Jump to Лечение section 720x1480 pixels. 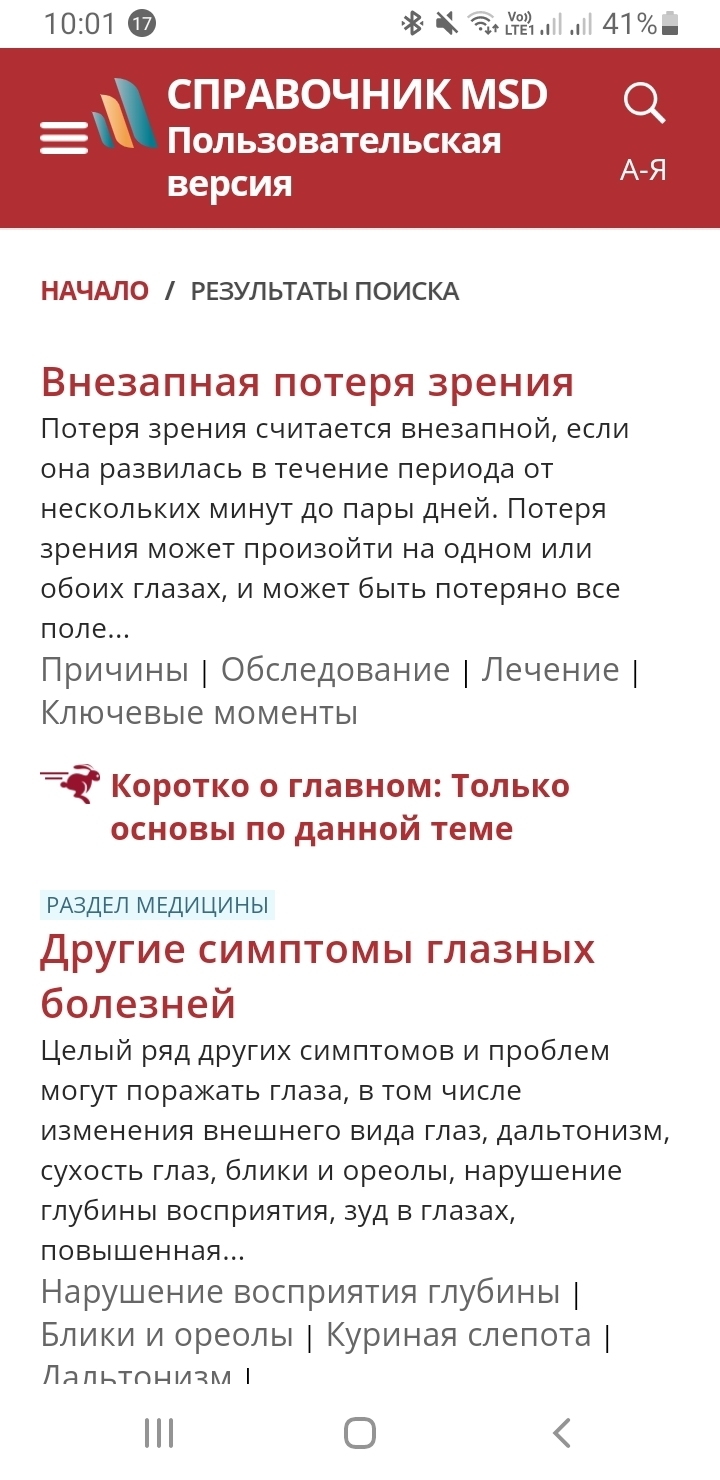coord(550,670)
